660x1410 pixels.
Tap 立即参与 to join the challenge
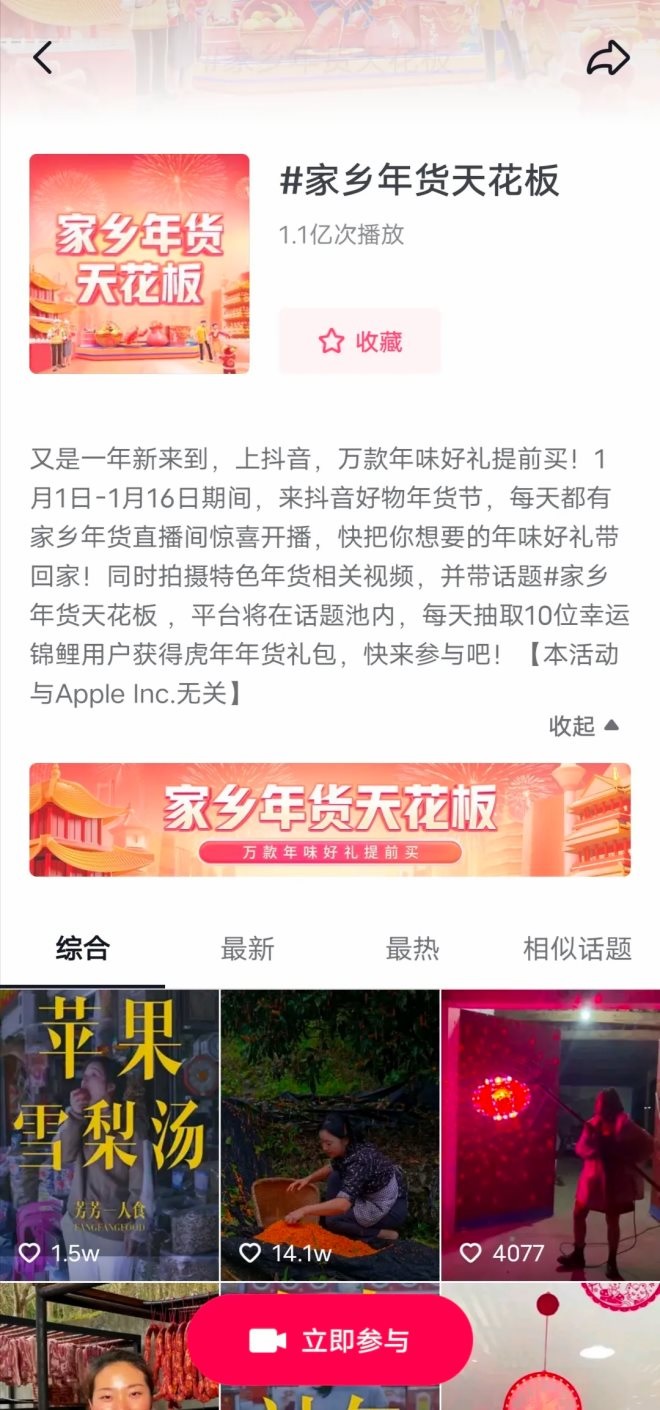point(330,1341)
